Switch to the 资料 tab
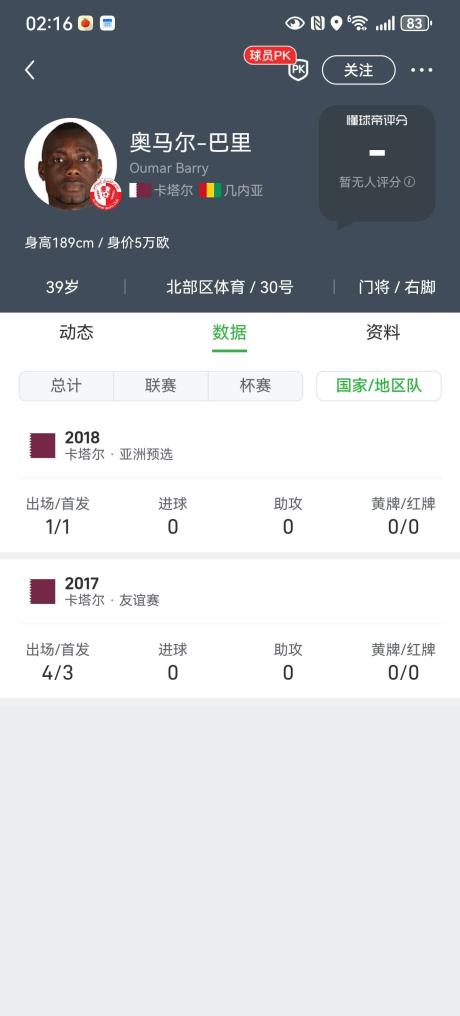Screen dimensions: 460x1016 click(x=383, y=332)
